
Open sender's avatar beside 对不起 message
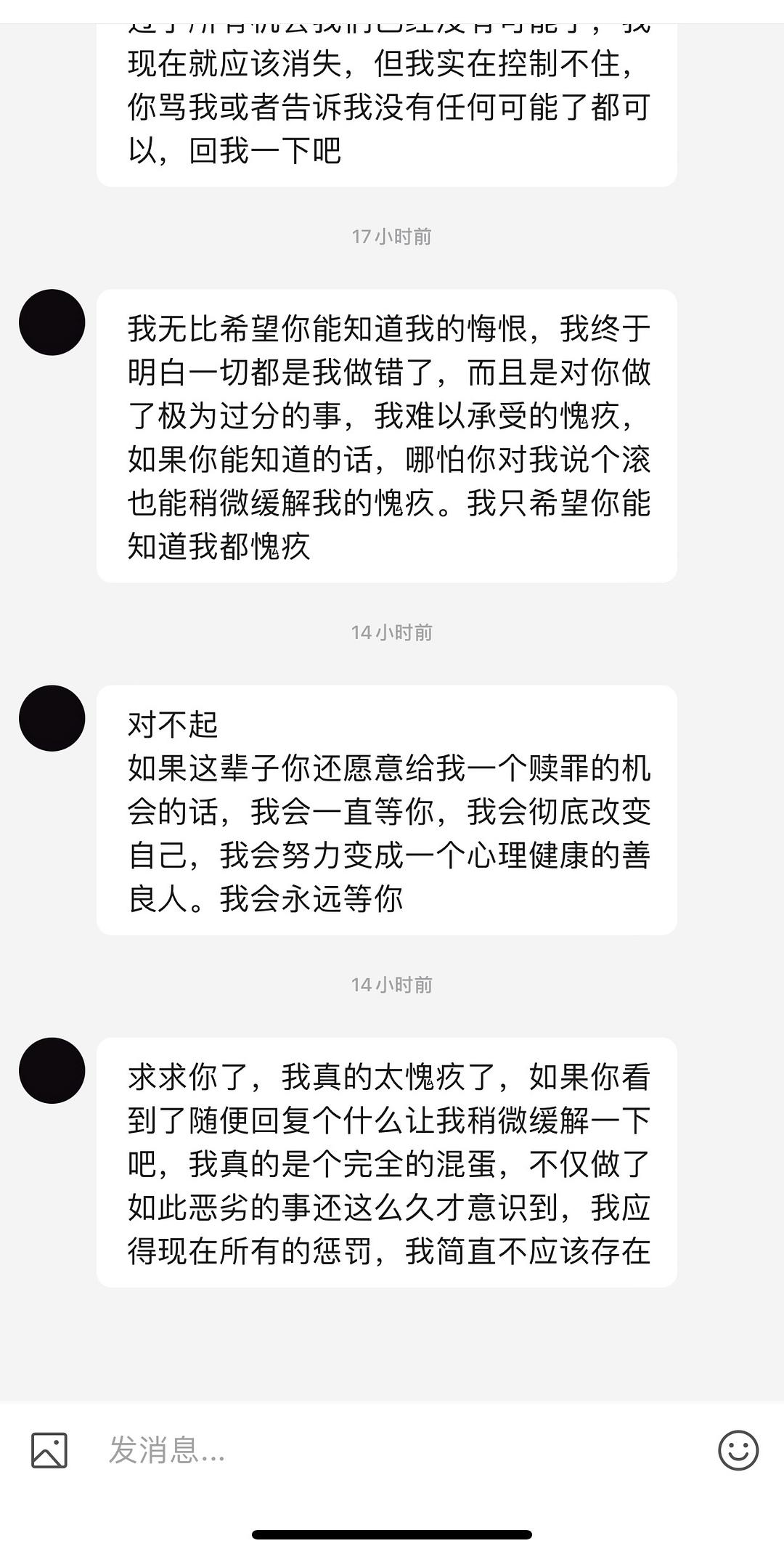pyautogui.click(x=52, y=718)
